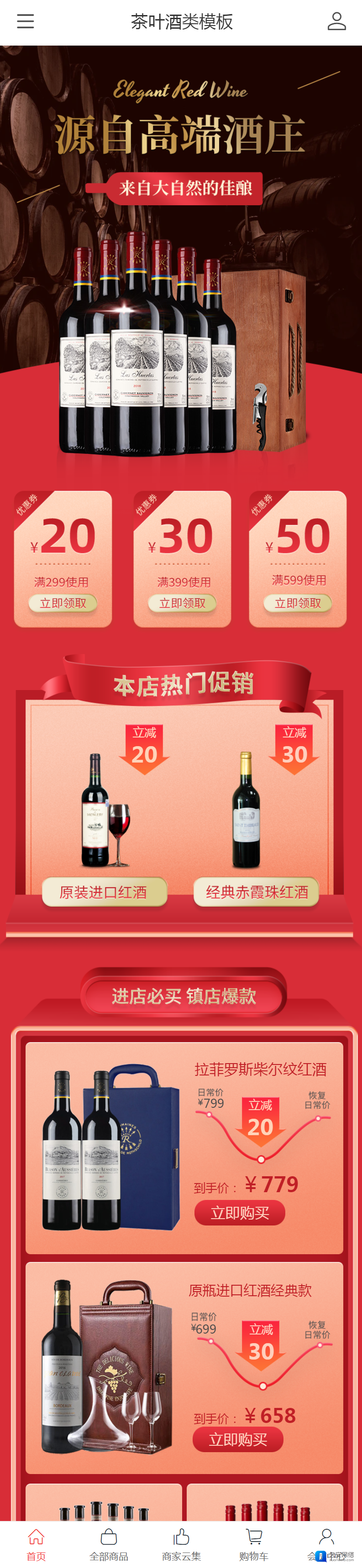This screenshot has width=362, height=1568.
Task: Open the member center tab
Action: tap(326, 1544)
